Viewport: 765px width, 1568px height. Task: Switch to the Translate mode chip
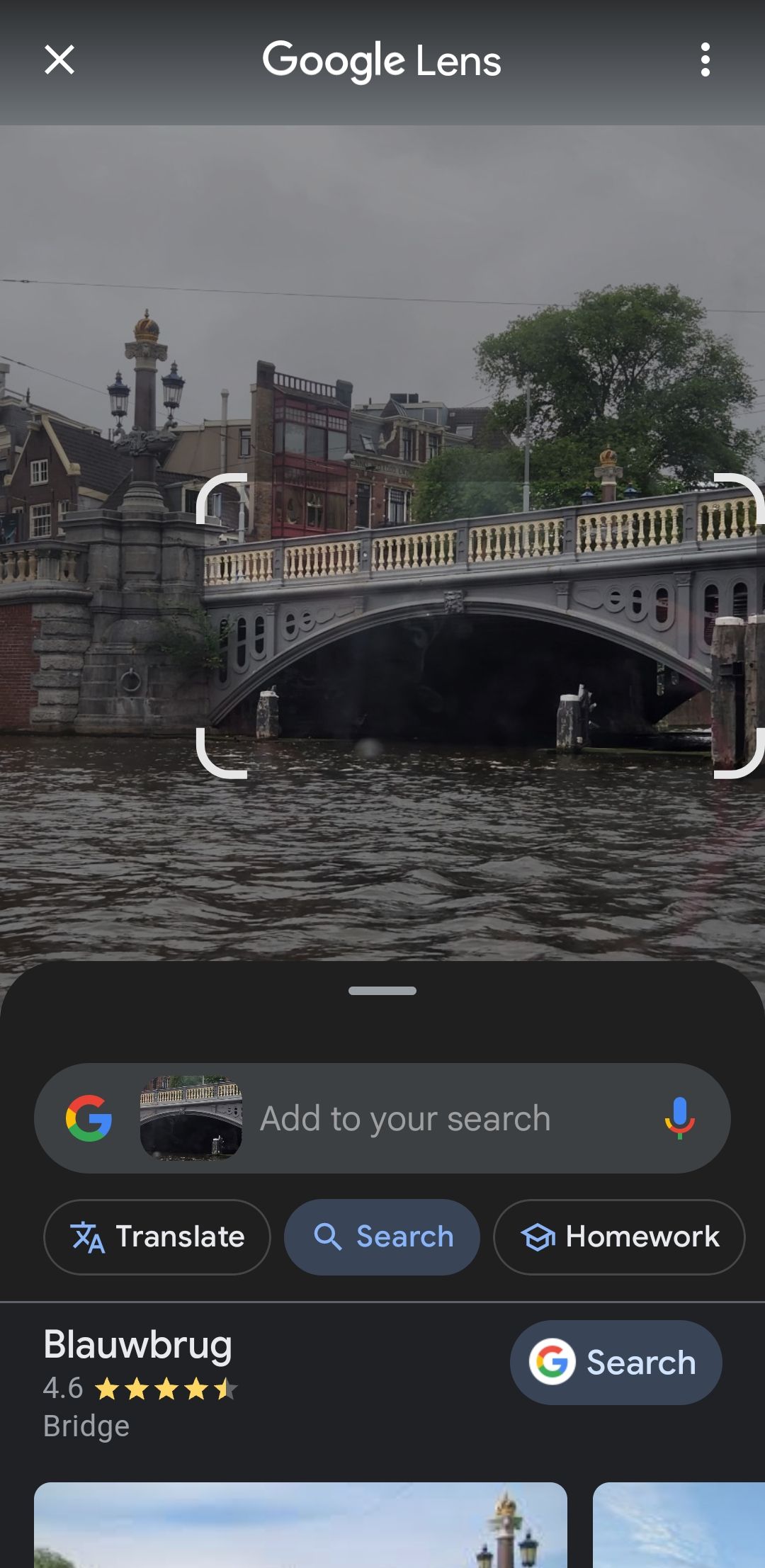(x=157, y=1237)
